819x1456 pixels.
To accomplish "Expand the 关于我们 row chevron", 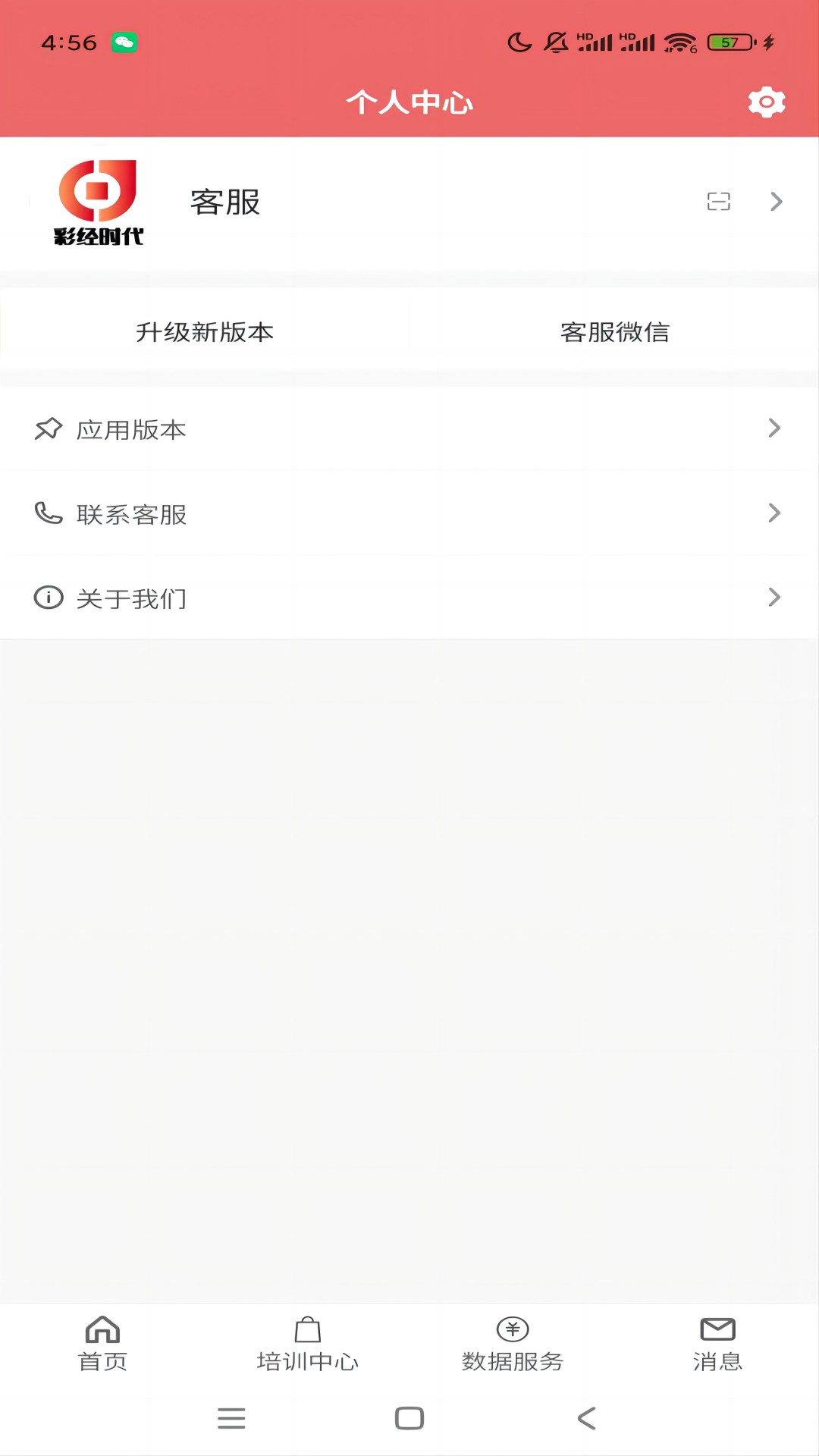I will point(774,598).
